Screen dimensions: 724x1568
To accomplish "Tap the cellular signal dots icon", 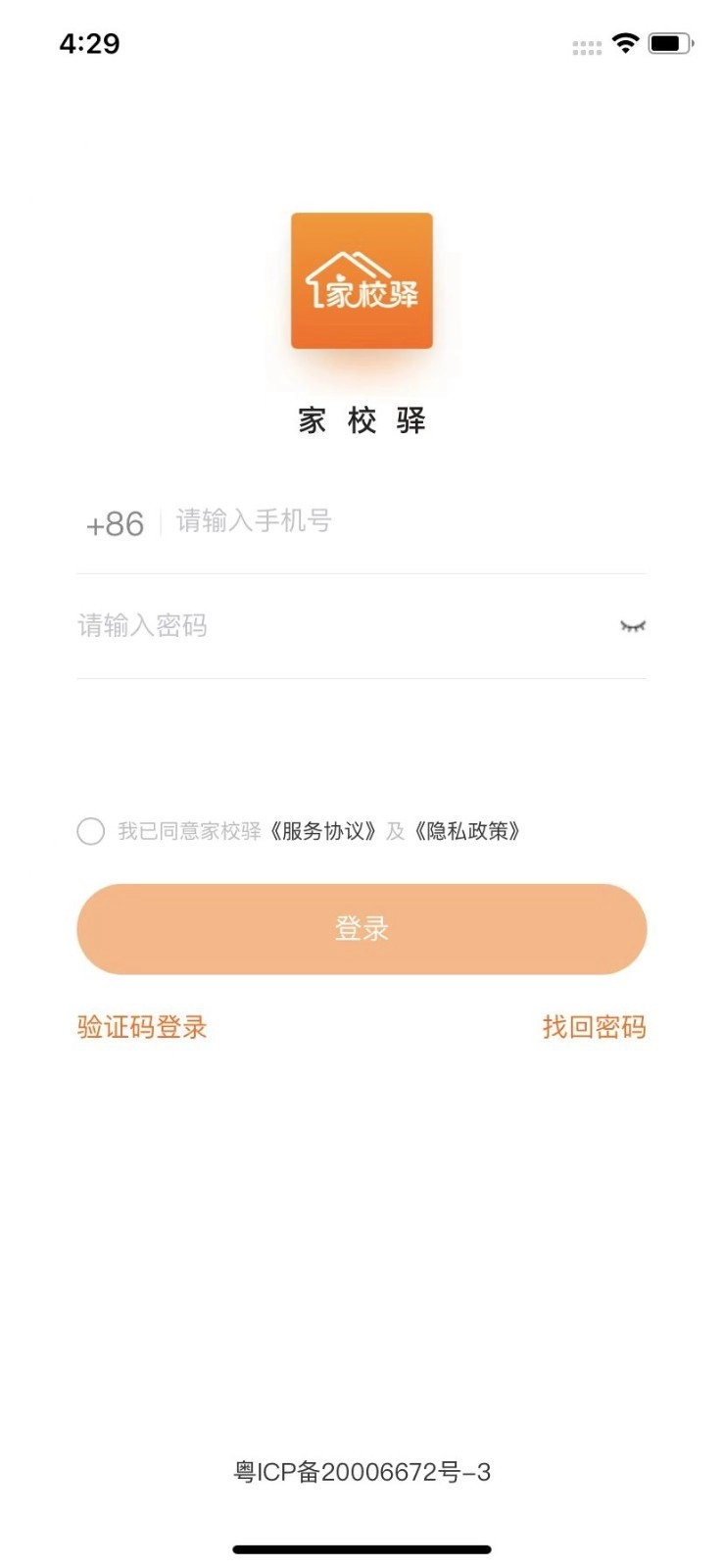I will tap(585, 46).
